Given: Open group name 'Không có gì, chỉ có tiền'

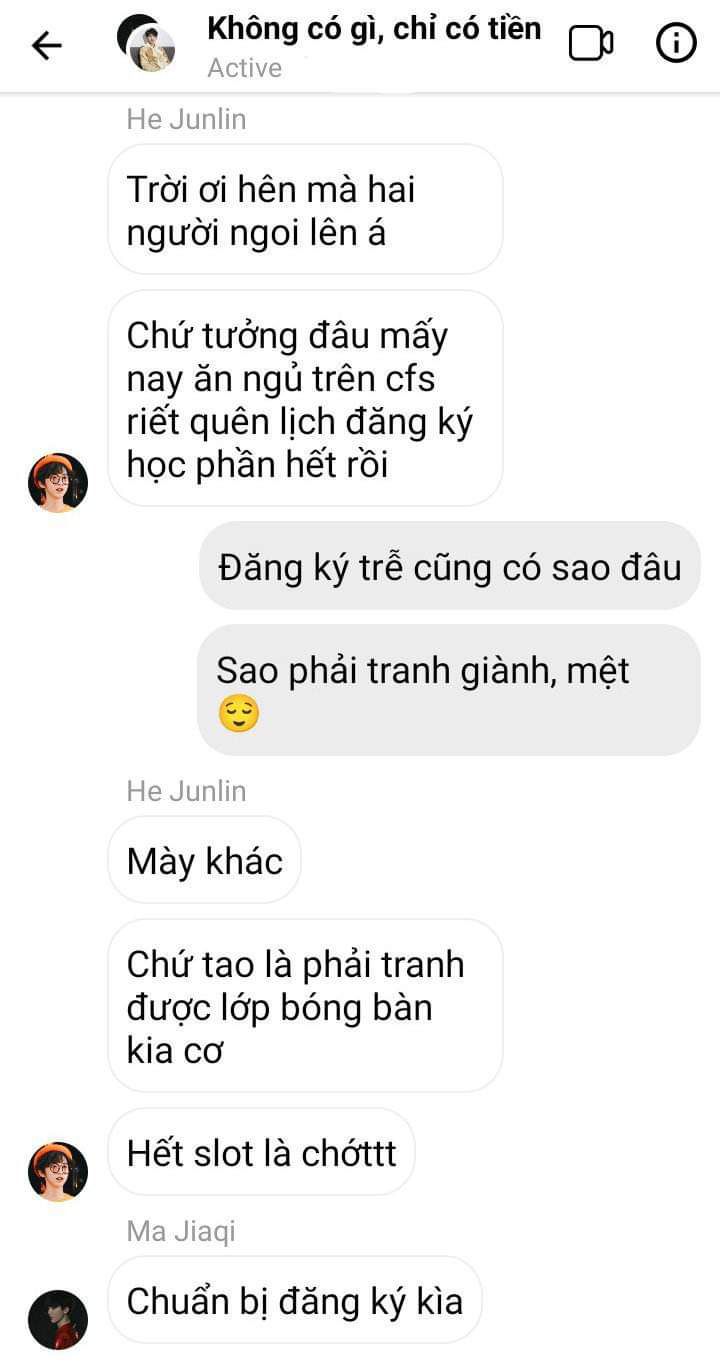Looking at the screenshot, I should coord(373,29).
